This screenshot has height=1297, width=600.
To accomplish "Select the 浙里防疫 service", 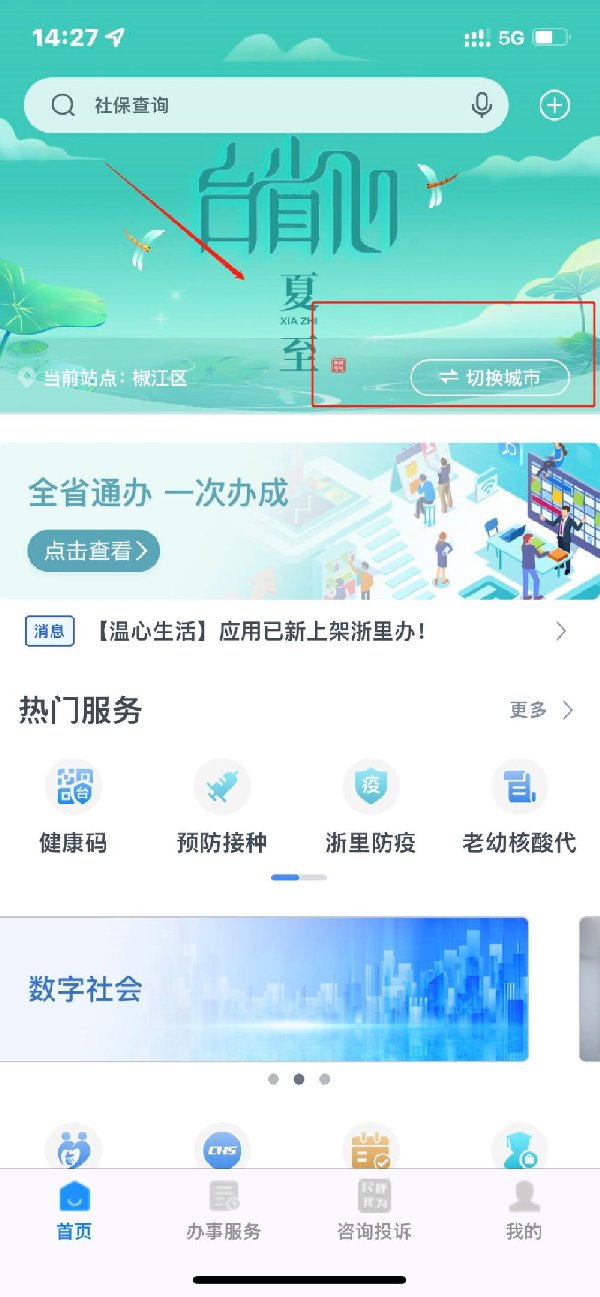I will point(370,806).
